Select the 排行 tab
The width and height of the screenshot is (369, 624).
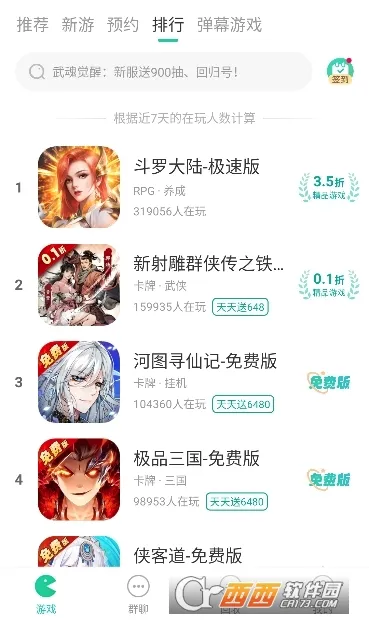pos(168,25)
